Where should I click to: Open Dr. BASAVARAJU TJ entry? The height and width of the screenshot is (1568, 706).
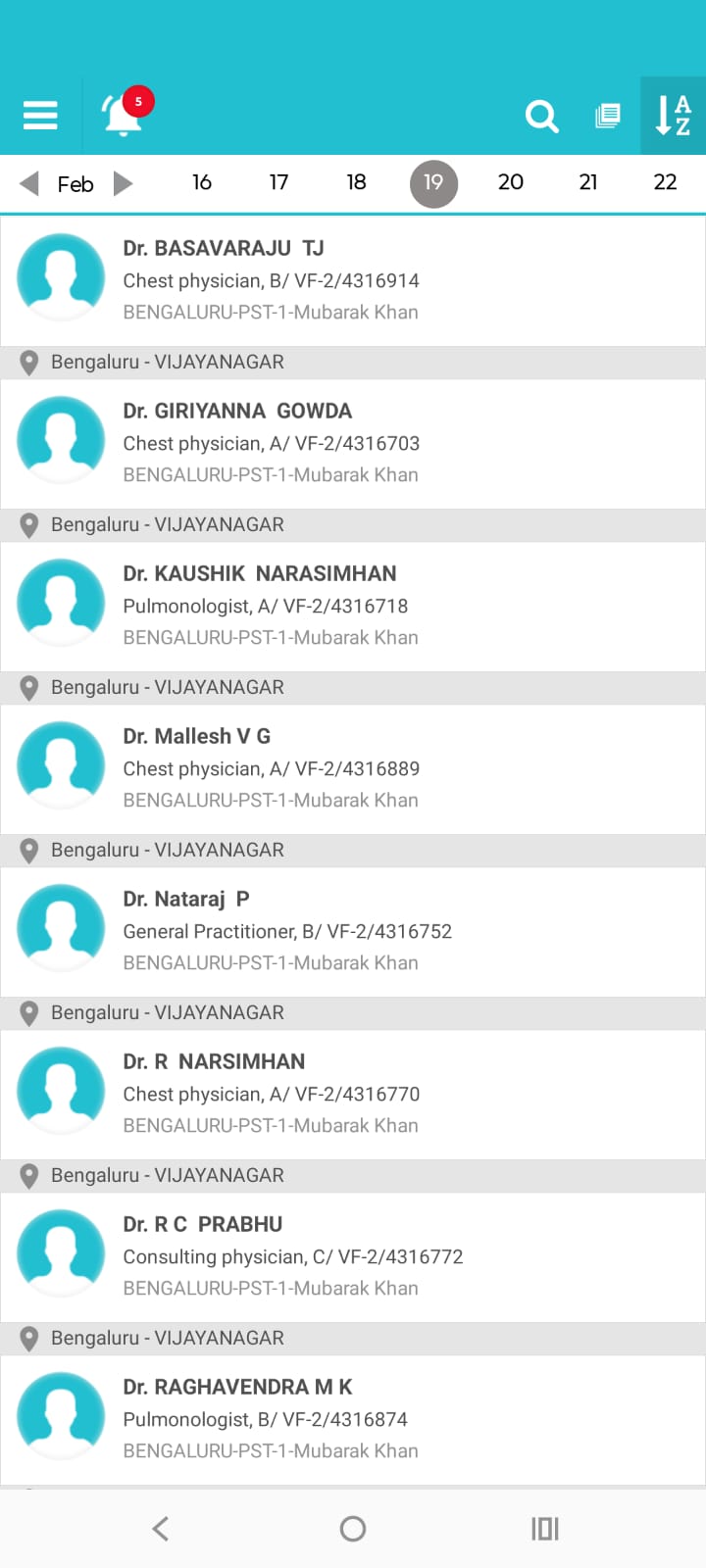point(353,280)
